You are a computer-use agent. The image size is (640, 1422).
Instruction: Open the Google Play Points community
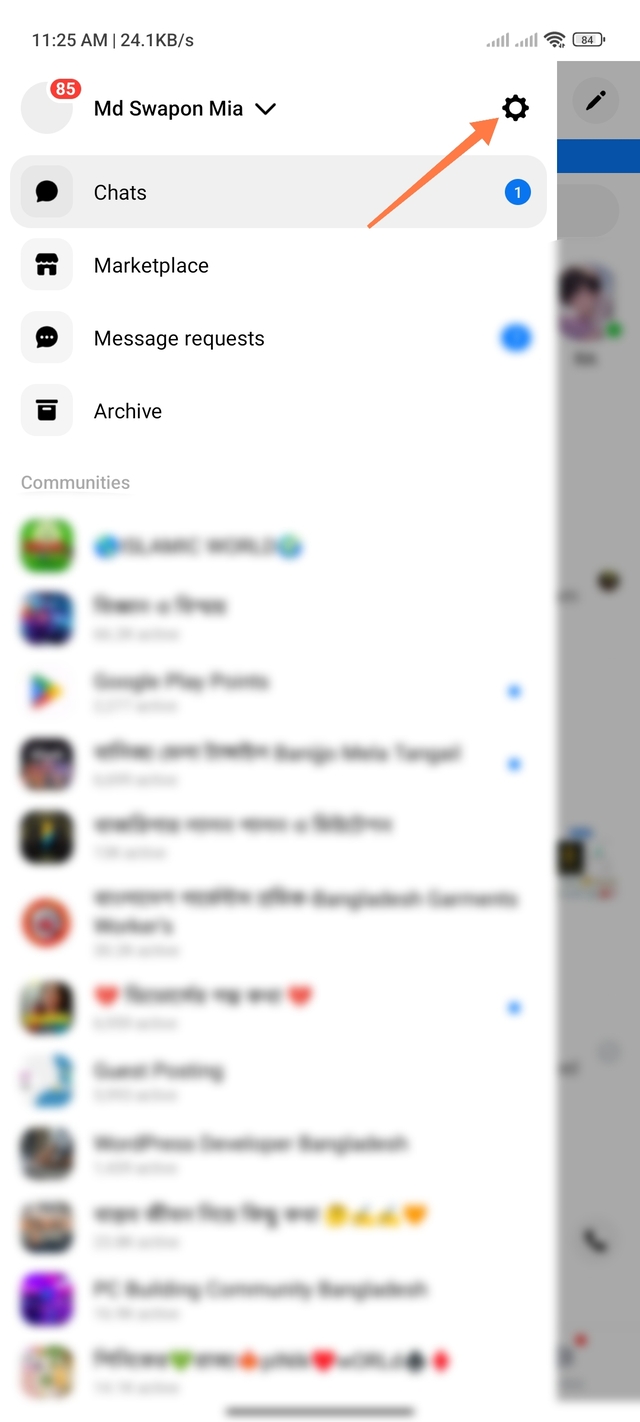tap(182, 690)
